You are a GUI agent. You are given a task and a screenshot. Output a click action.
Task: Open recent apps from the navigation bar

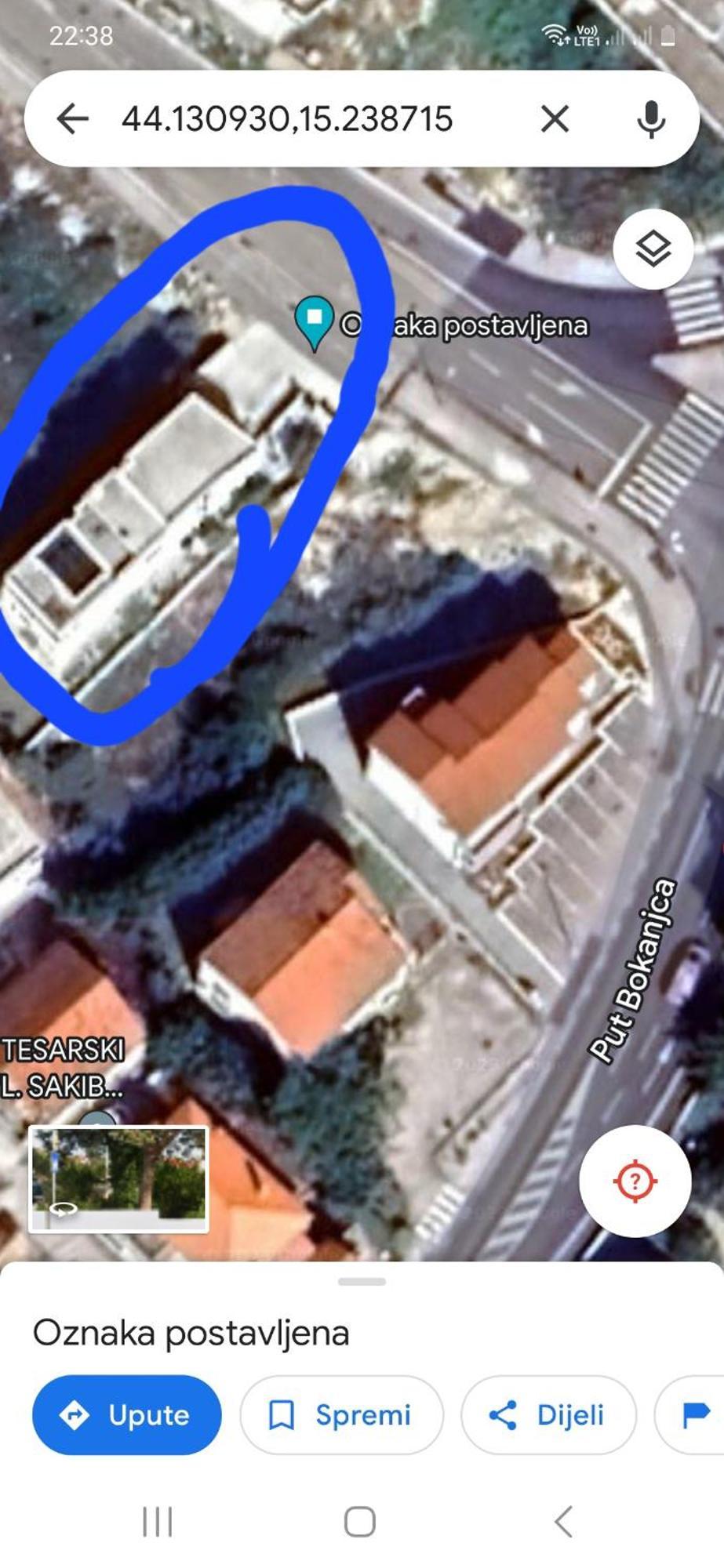(158, 1522)
